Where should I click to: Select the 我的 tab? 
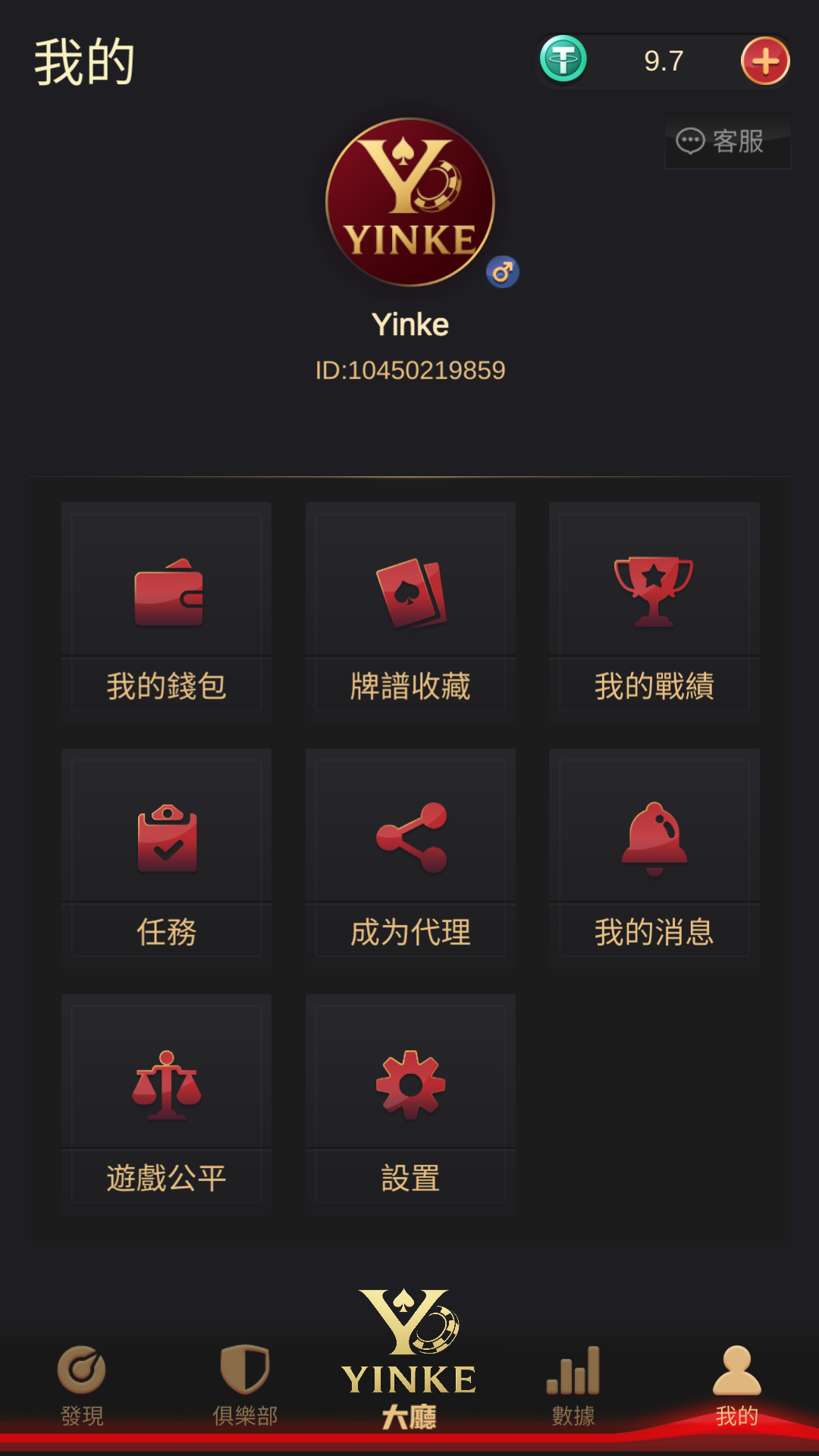736,1385
